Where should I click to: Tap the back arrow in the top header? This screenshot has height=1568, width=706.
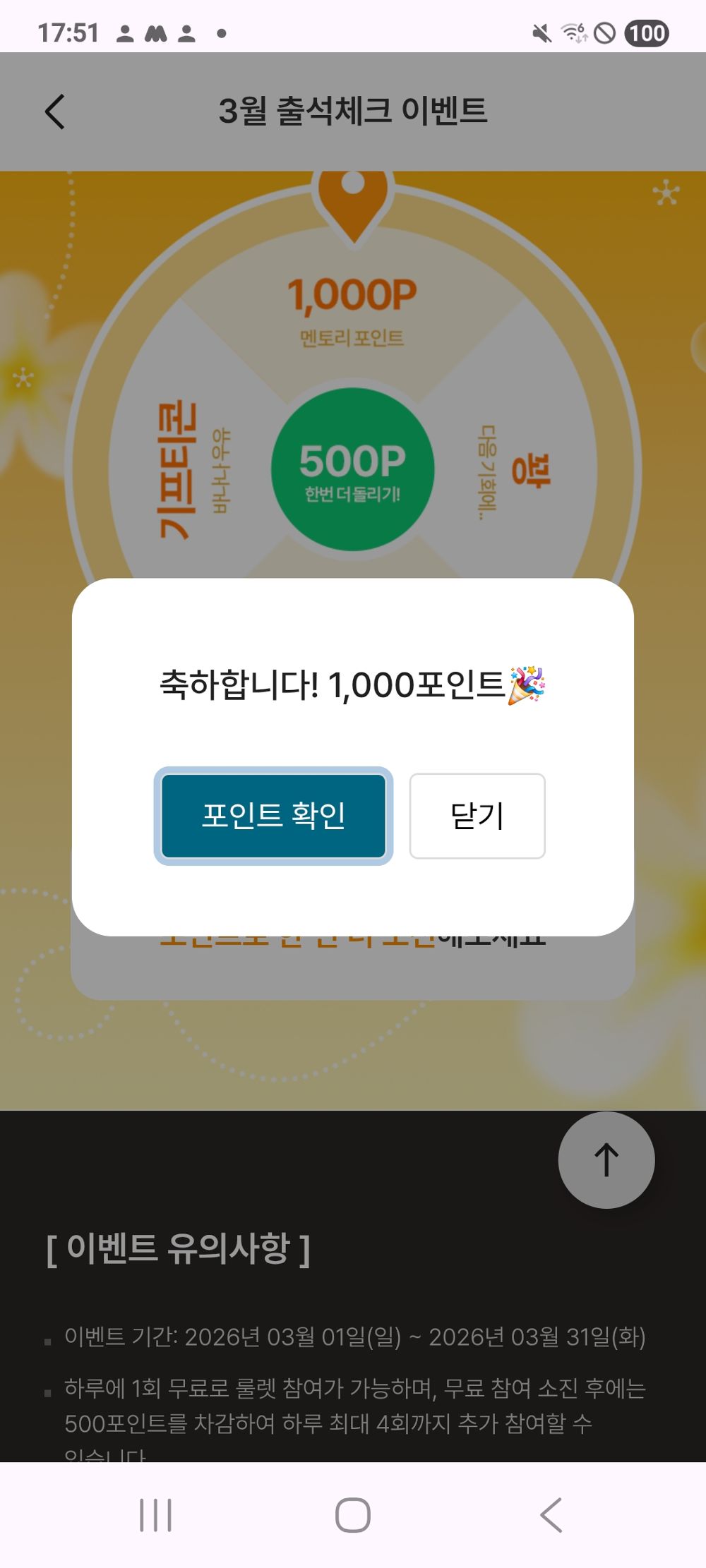point(55,111)
